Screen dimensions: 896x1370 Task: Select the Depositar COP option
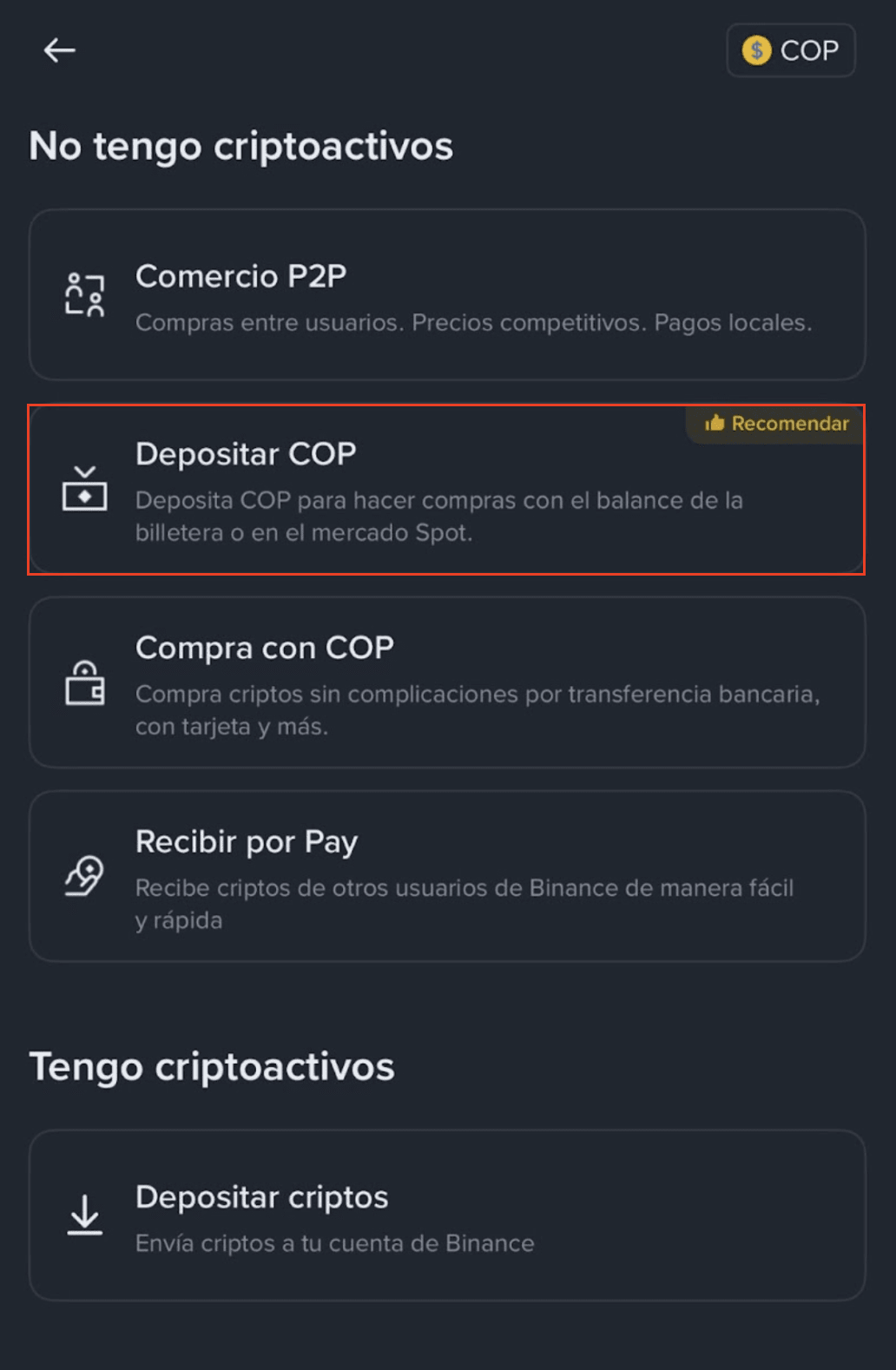pos(447,490)
